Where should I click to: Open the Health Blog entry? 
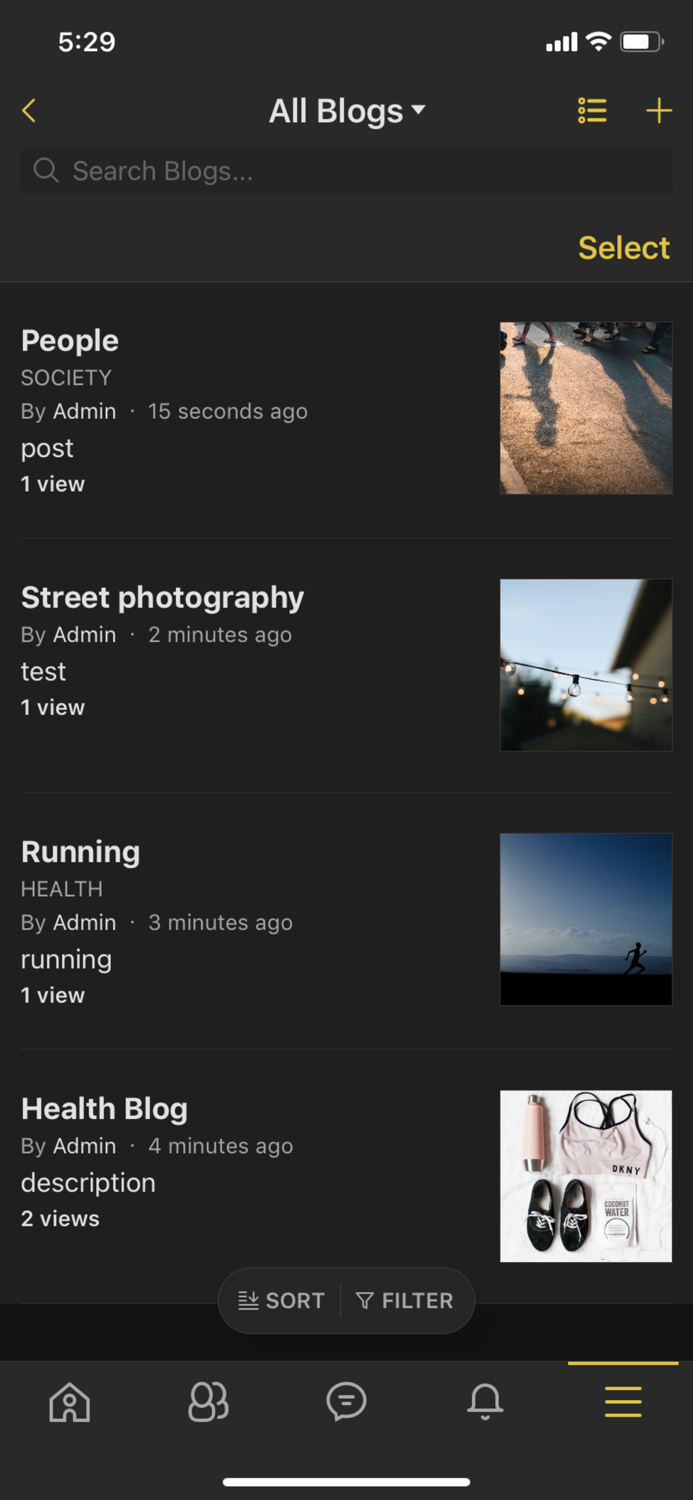coord(104,1109)
